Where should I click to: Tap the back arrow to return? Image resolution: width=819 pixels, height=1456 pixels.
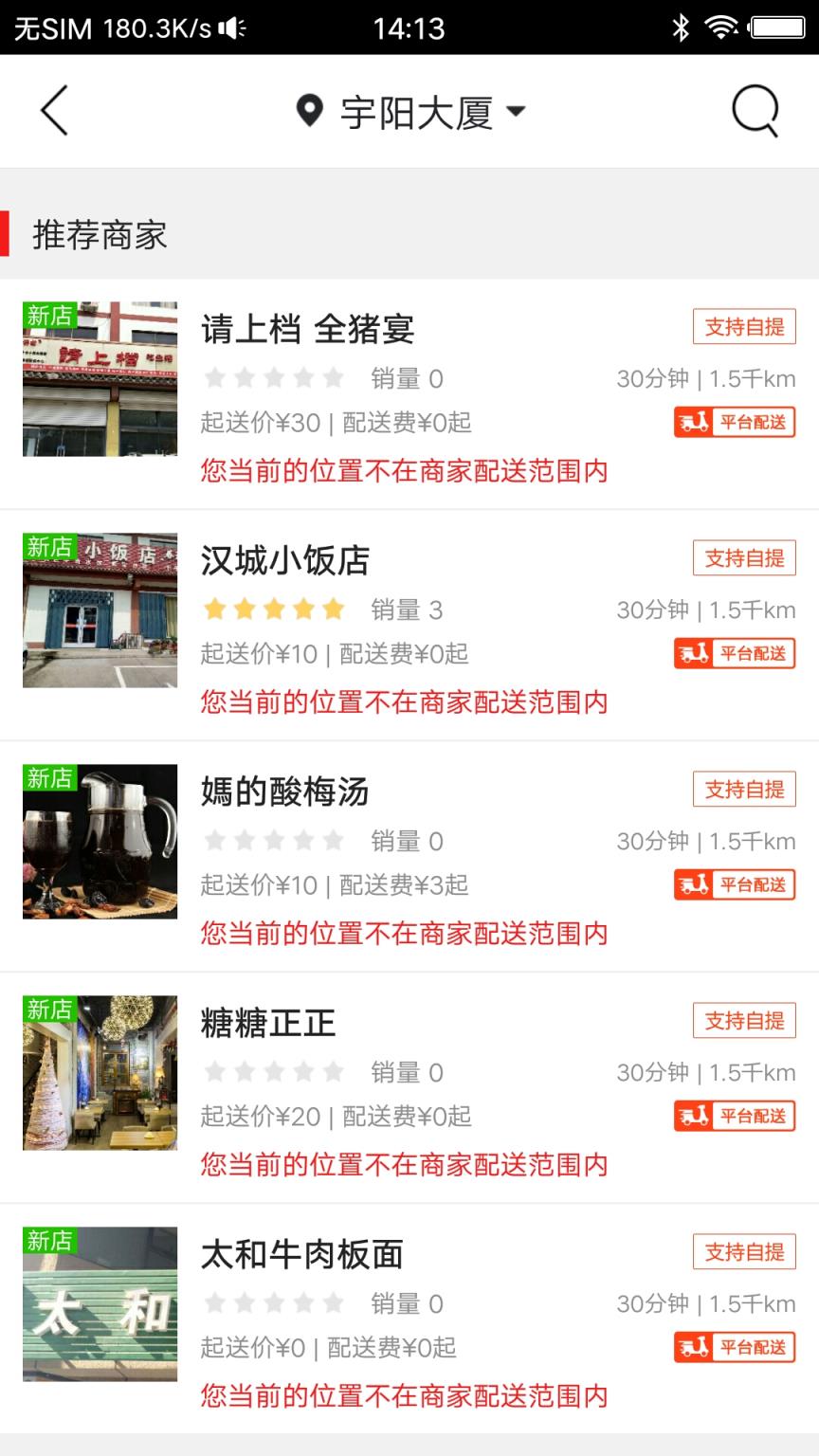coord(54,110)
